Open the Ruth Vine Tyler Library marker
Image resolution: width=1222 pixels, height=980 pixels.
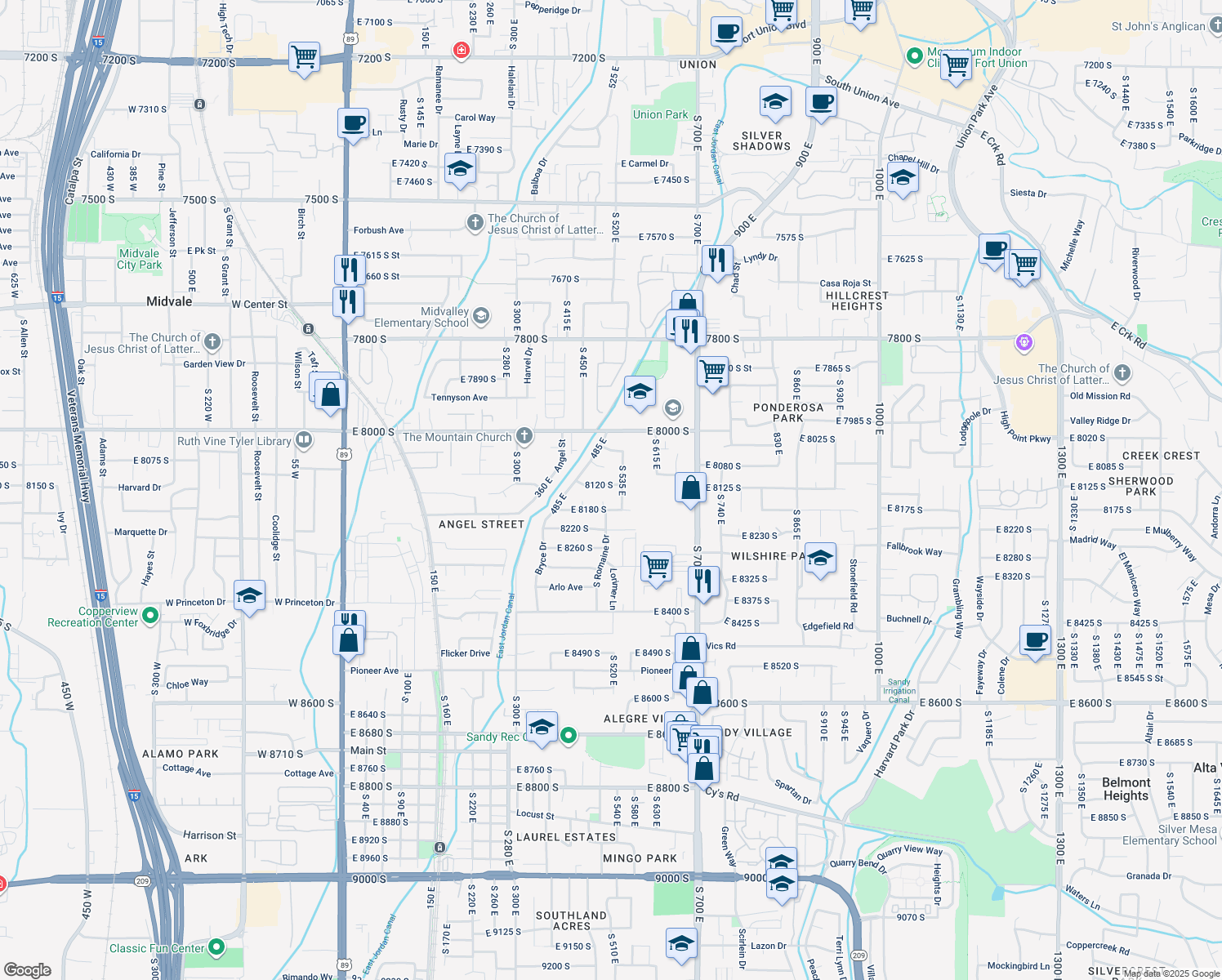[x=304, y=440]
